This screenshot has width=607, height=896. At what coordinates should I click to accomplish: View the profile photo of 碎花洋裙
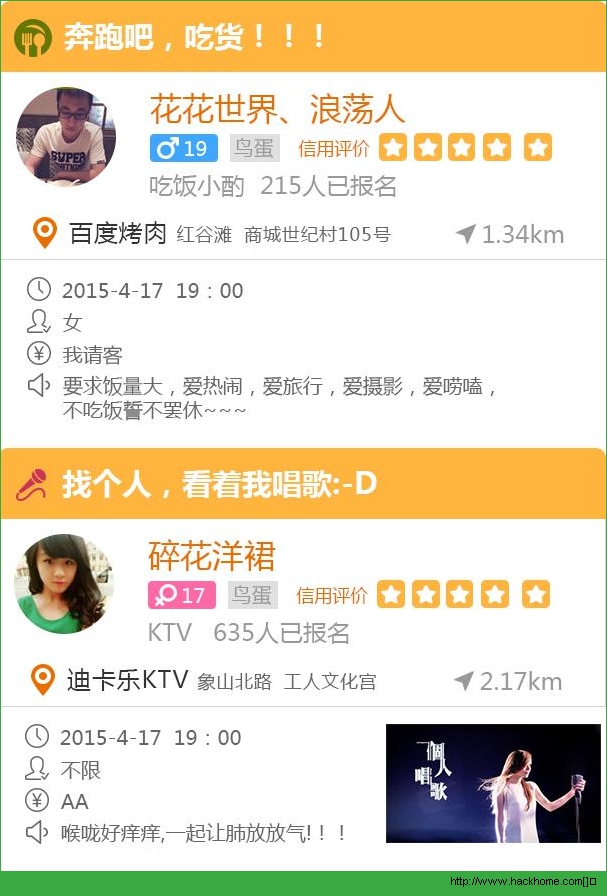tap(64, 583)
